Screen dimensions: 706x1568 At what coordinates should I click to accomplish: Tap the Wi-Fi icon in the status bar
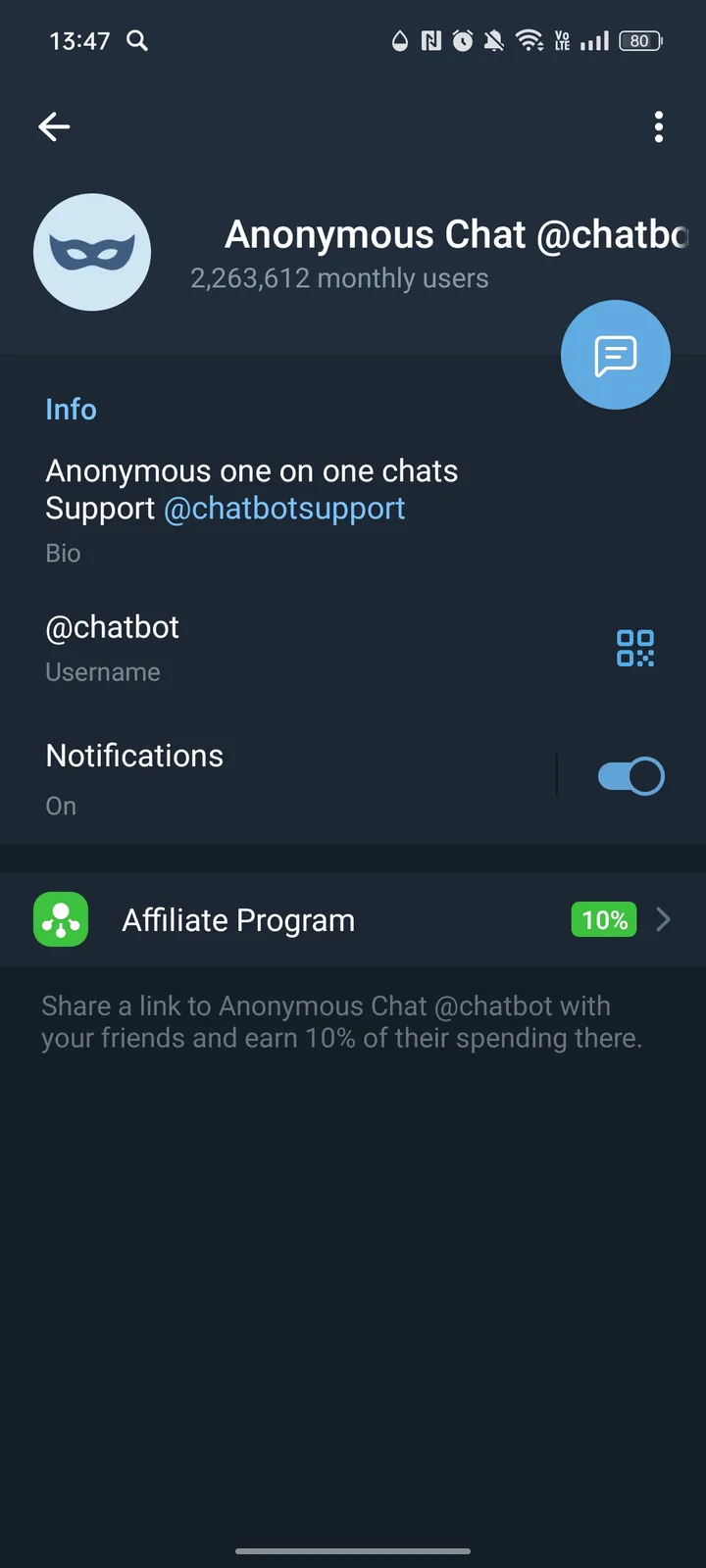coord(530,41)
